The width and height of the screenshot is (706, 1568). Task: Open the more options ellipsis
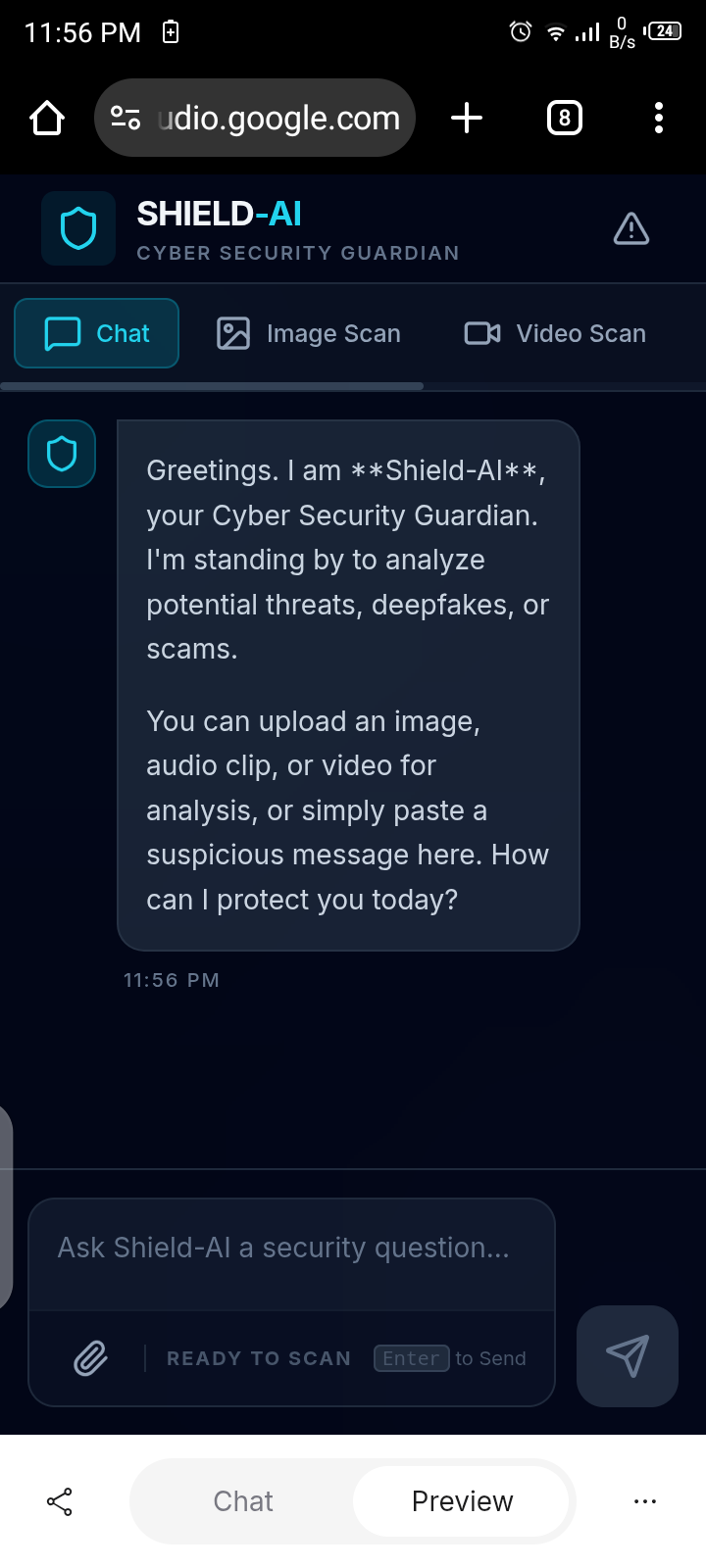pyautogui.click(x=645, y=1501)
